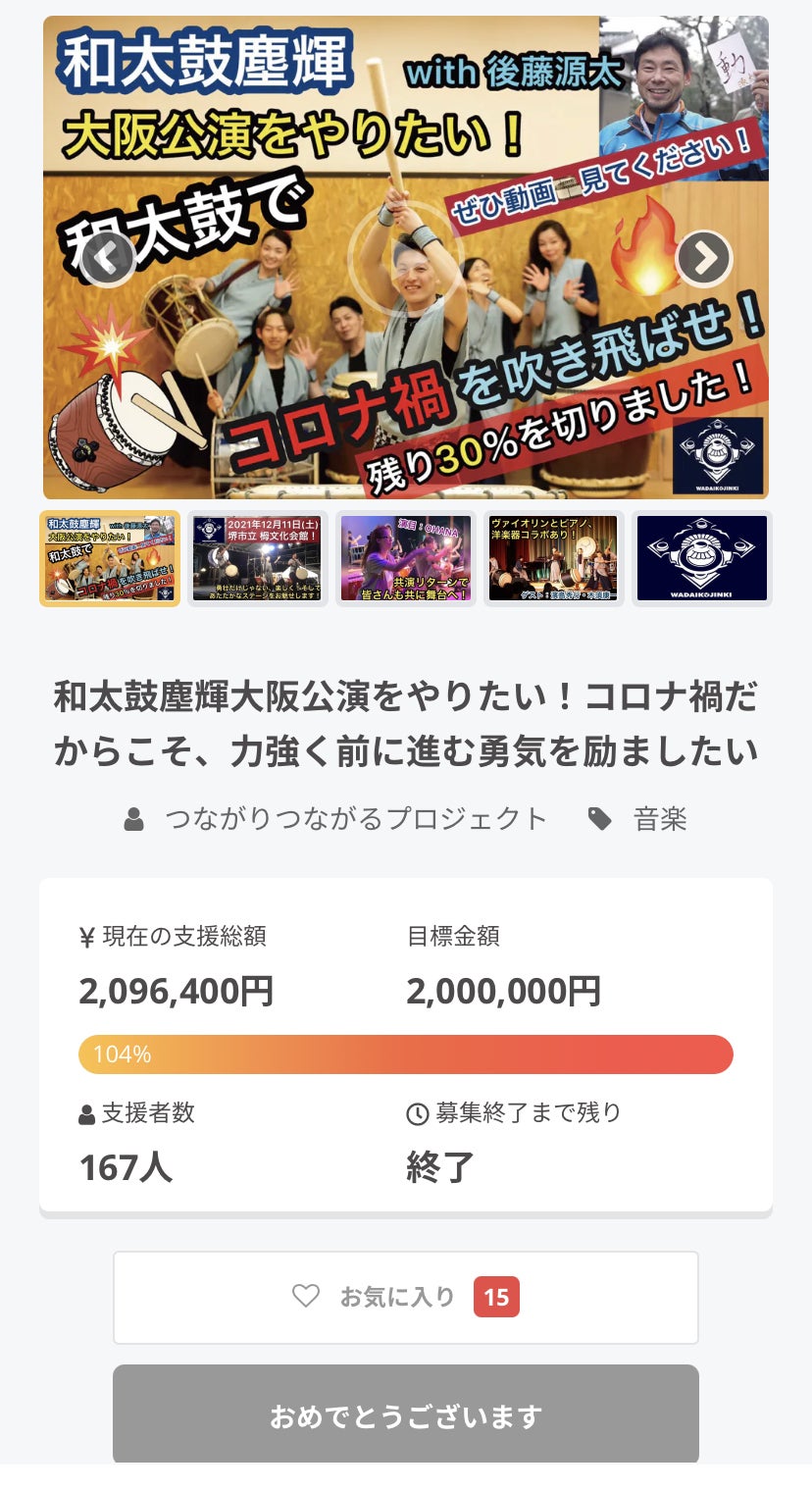Select the violin and piano collaboration thumbnail
The height and width of the screenshot is (1490, 812).
(554, 558)
